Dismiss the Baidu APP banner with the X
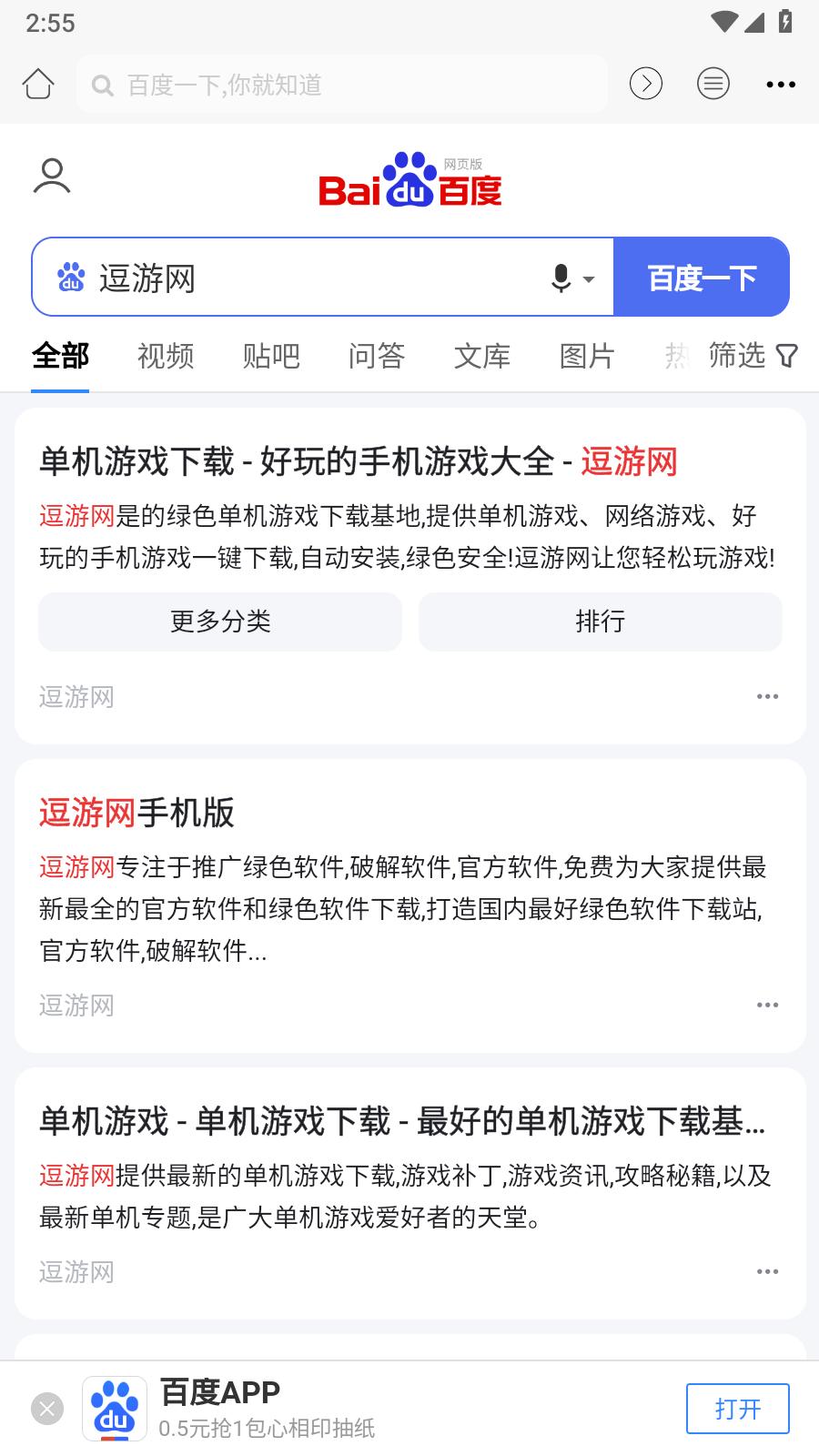This screenshot has width=819, height=1456. pos(47,1408)
